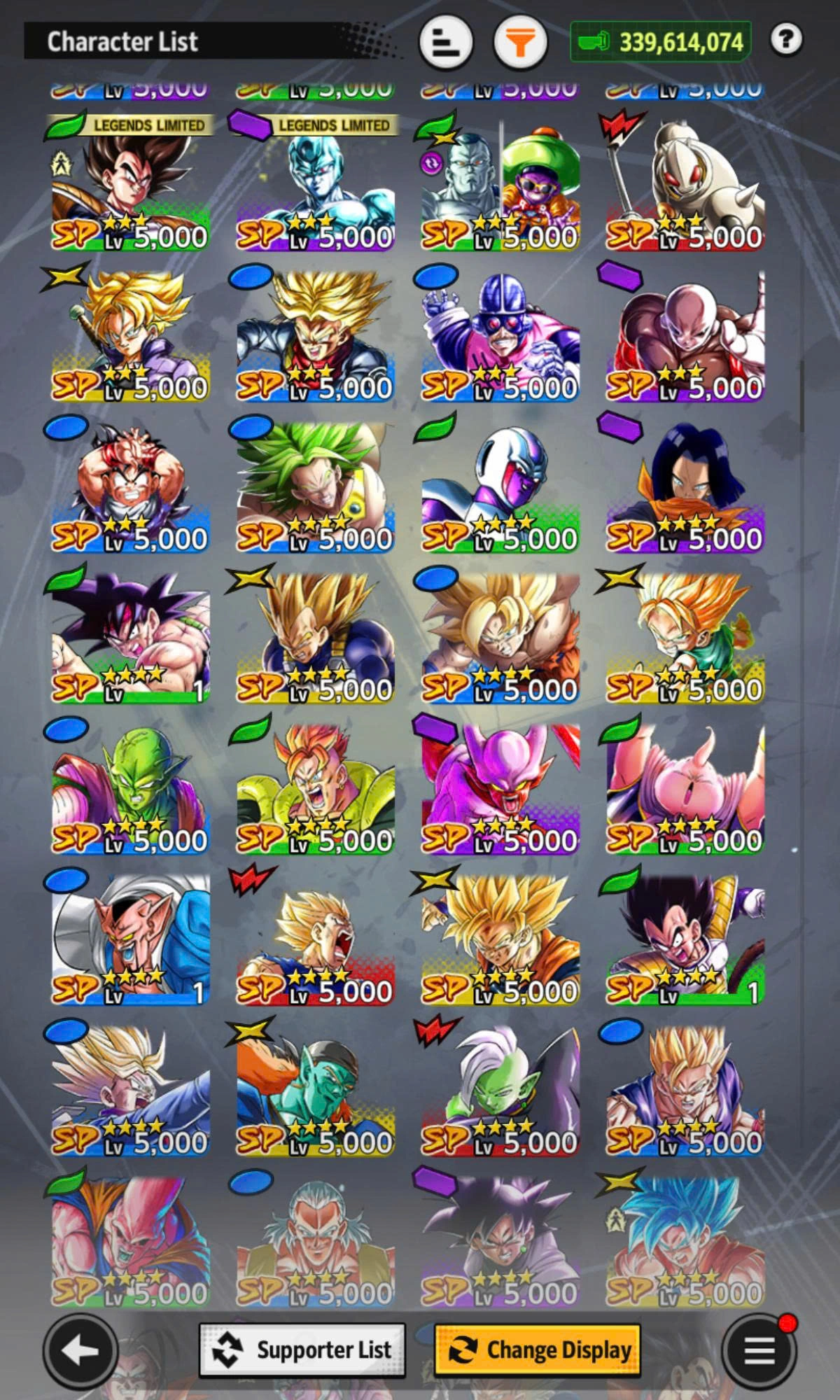Select the pink-suited blue-helmet character

[x=500, y=336]
